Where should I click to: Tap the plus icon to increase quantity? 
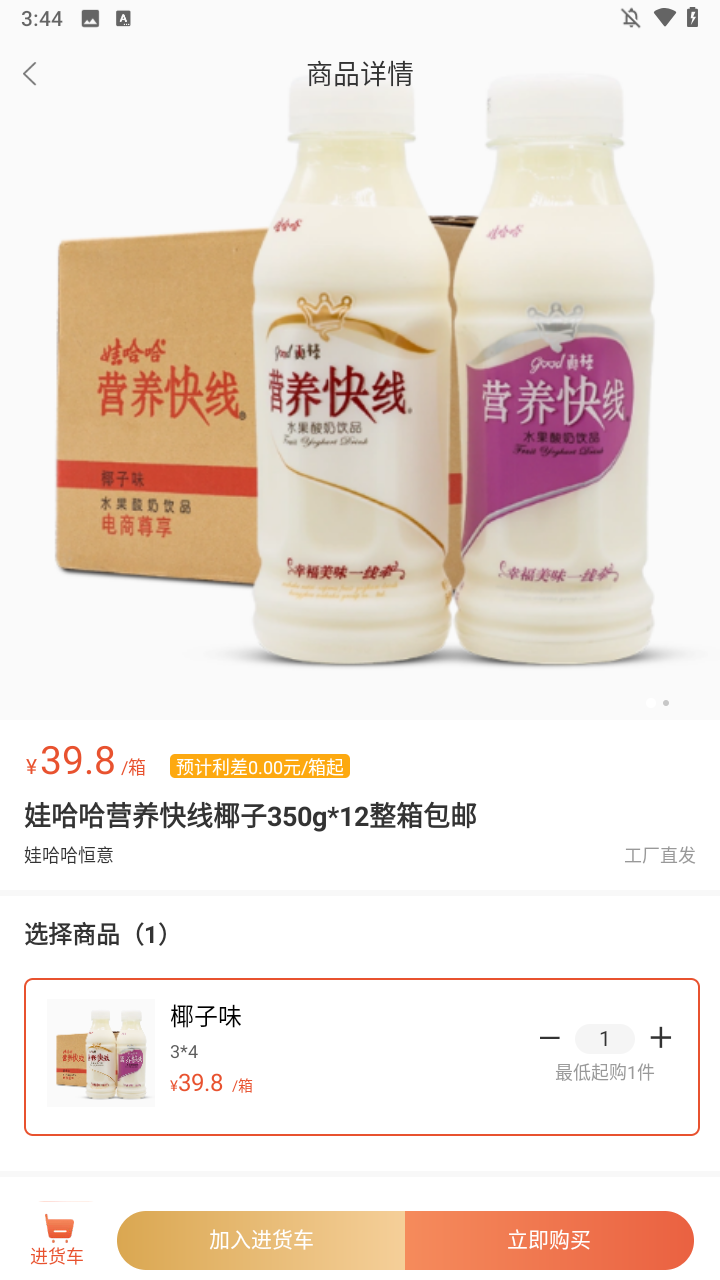pos(660,1038)
